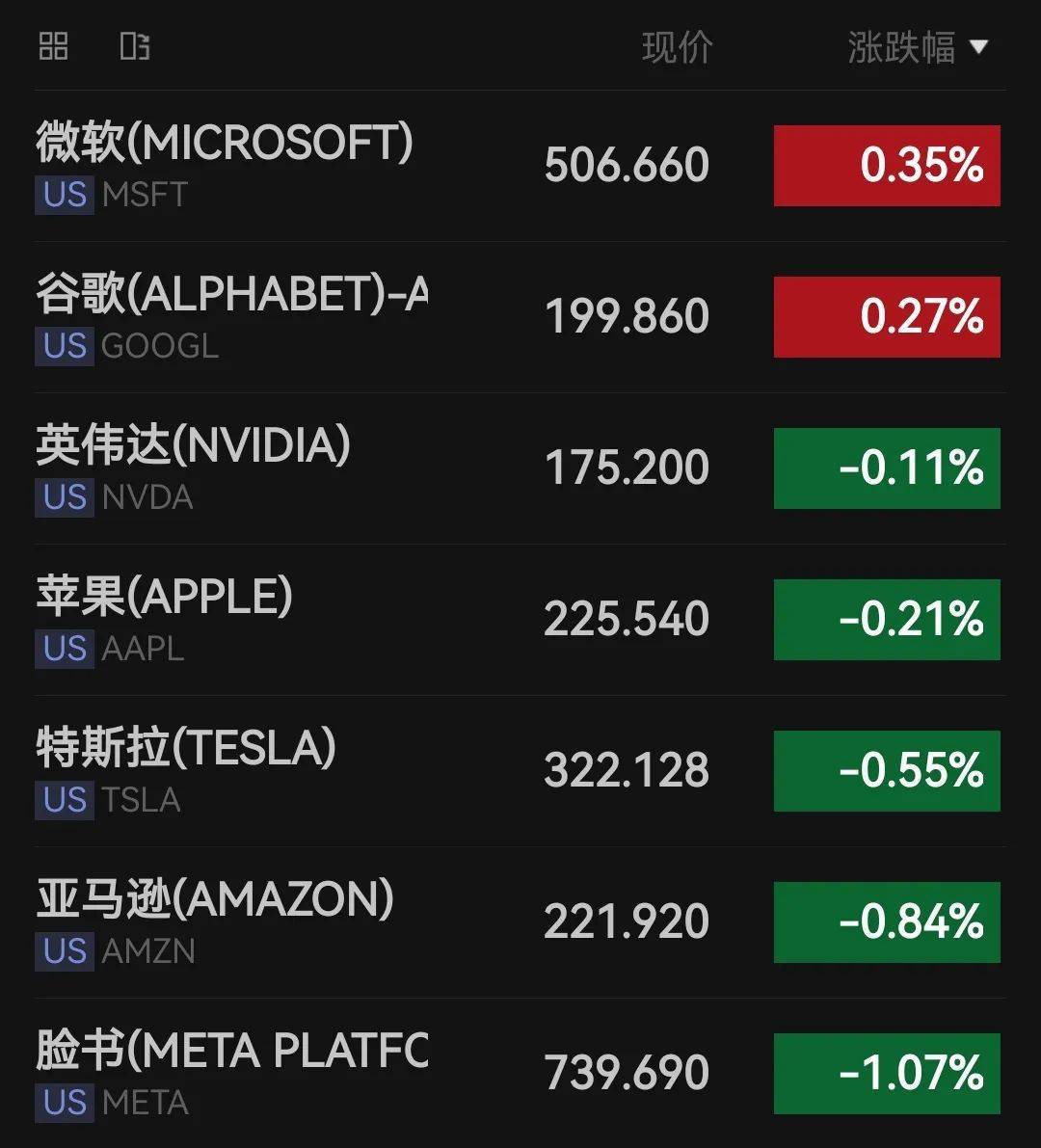Click the AMZN ticker label
The image size is (1041, 1148).
[147, 950]
